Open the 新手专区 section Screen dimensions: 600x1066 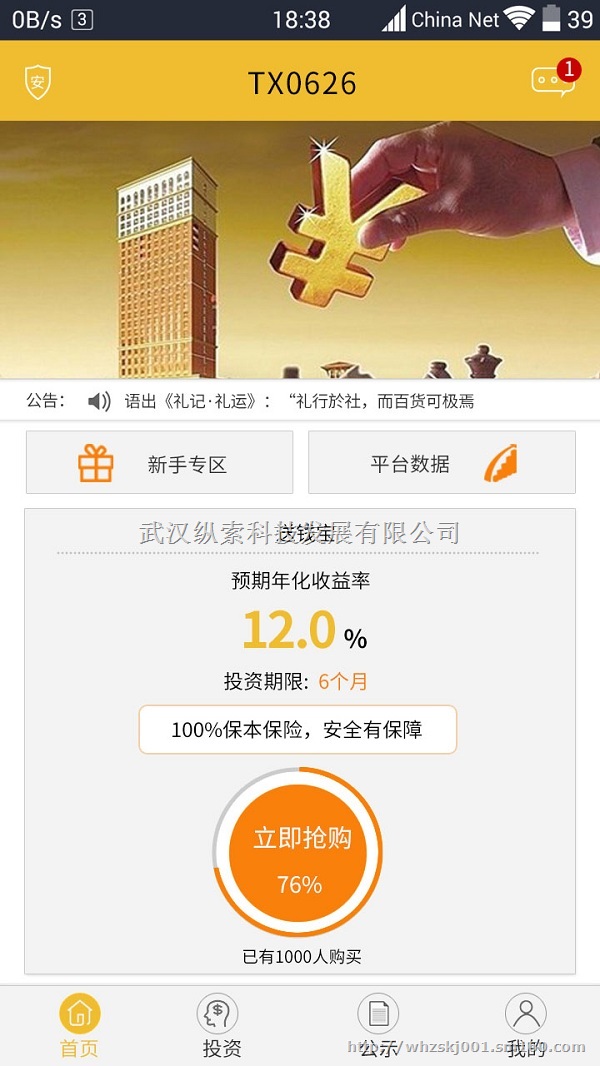click(160, 463)
